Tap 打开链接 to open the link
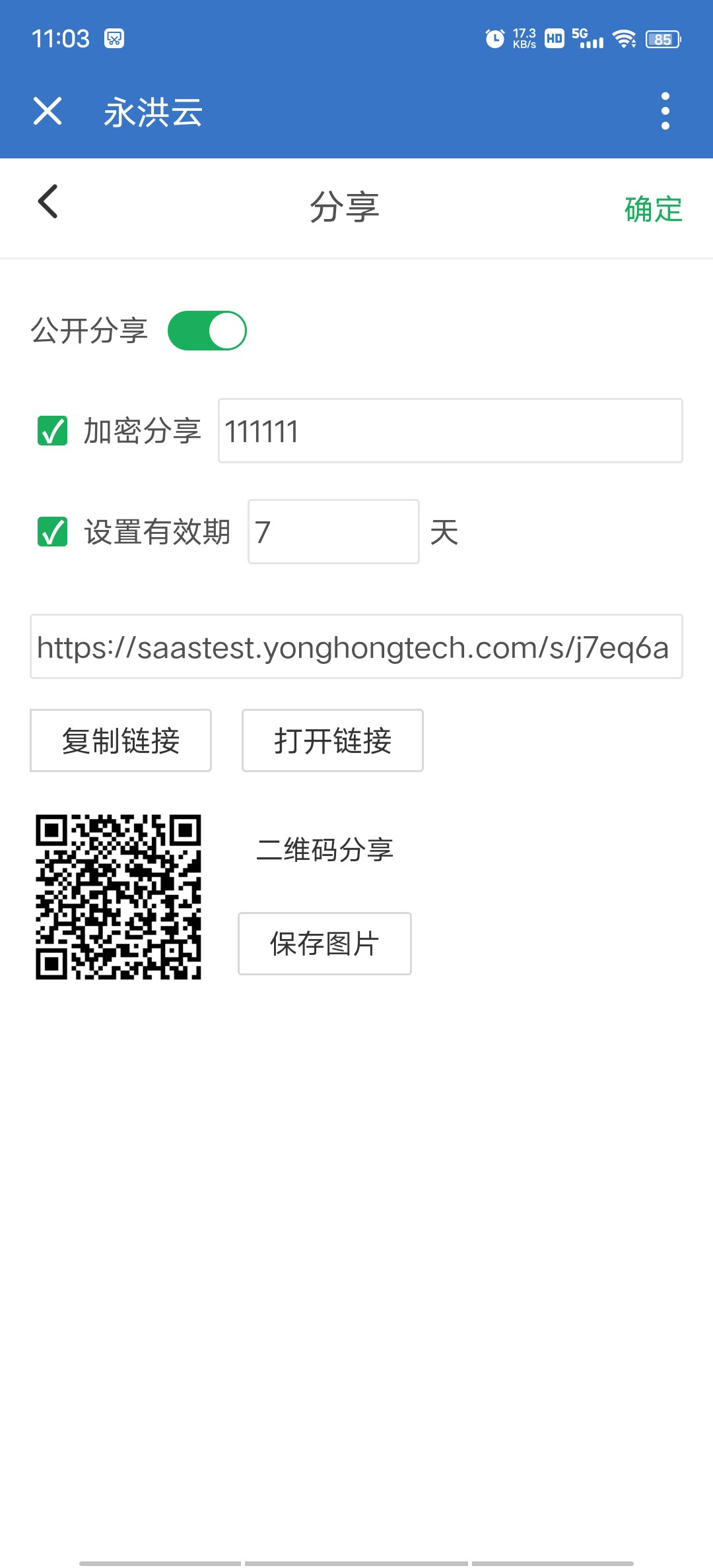The image size is (713, 1568). click(333, 740)
